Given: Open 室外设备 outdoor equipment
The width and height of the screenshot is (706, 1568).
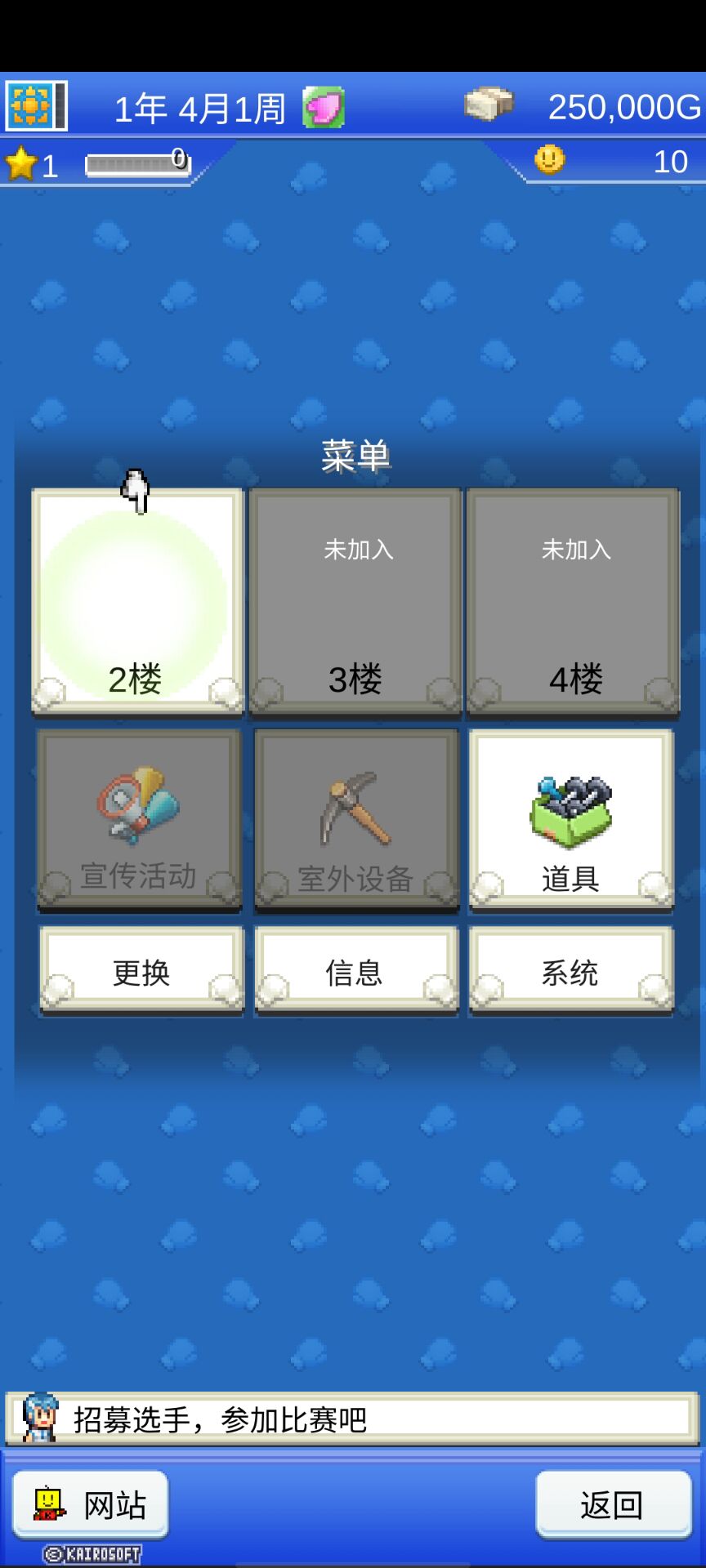Looking at the screenshot, I should [355, 819].
